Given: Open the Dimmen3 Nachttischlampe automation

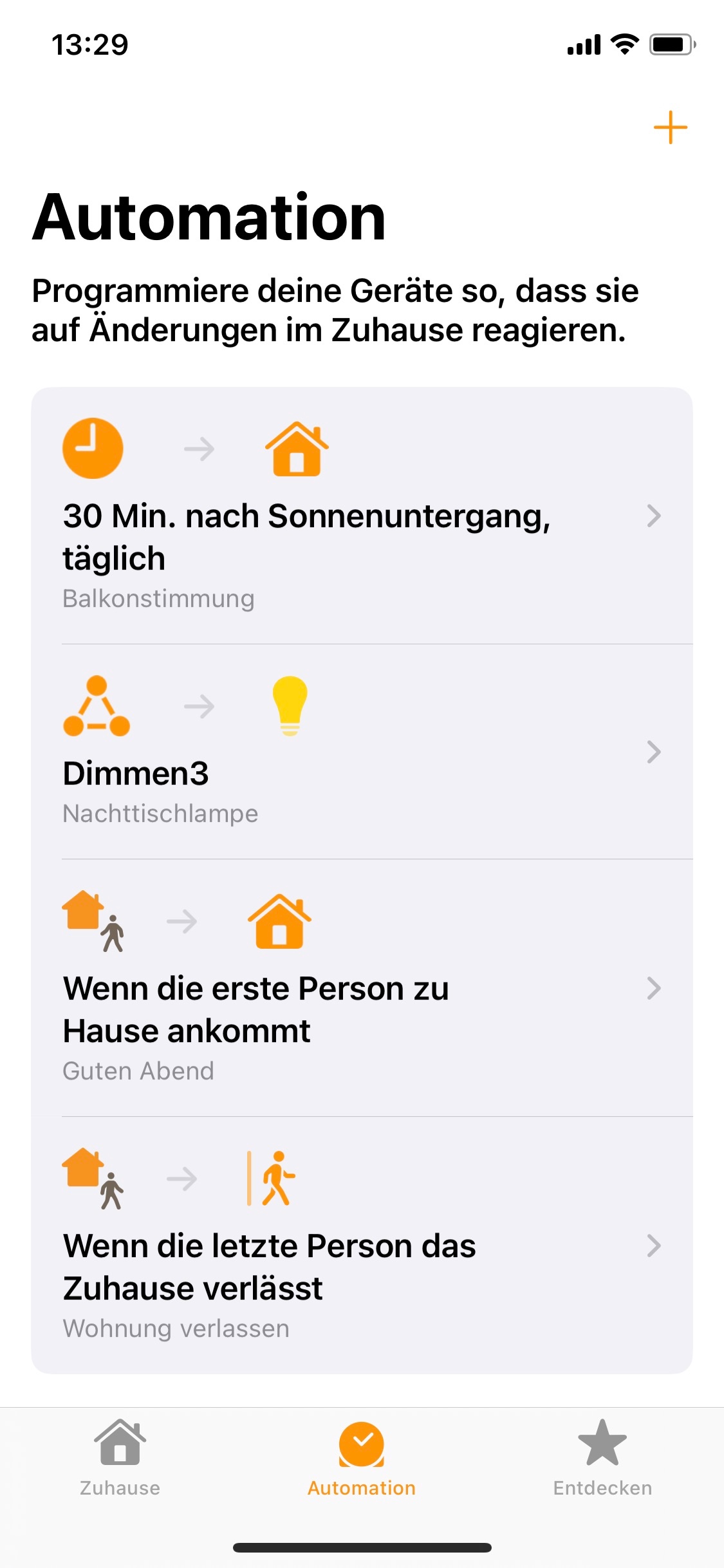Looking at the screenshot, I should coord(360,752).
